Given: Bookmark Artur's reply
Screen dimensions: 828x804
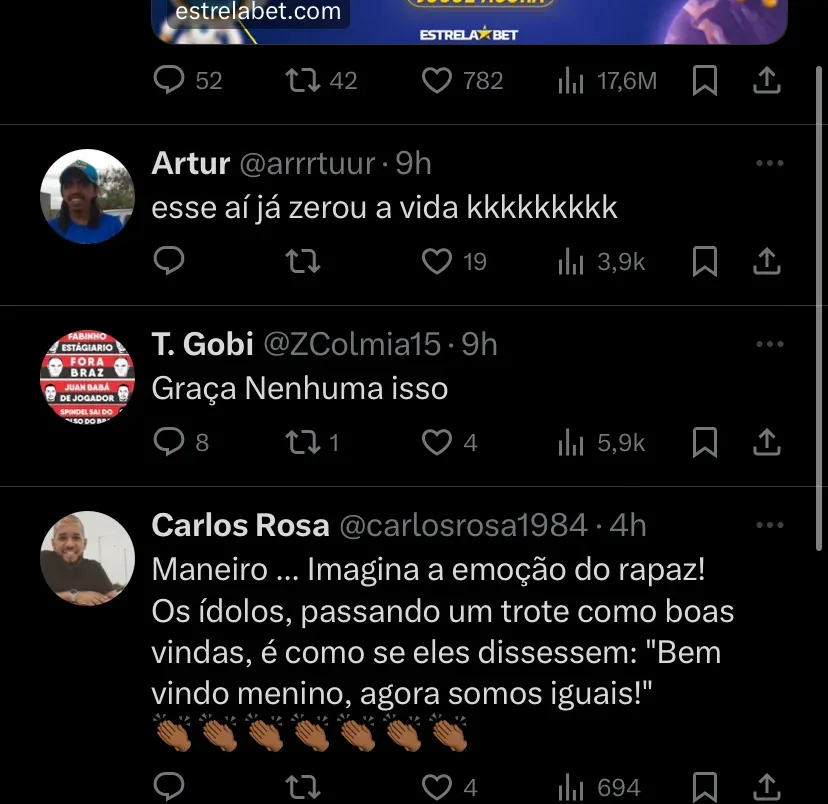Looking at the screenshot, I should [x=705, y=262].
